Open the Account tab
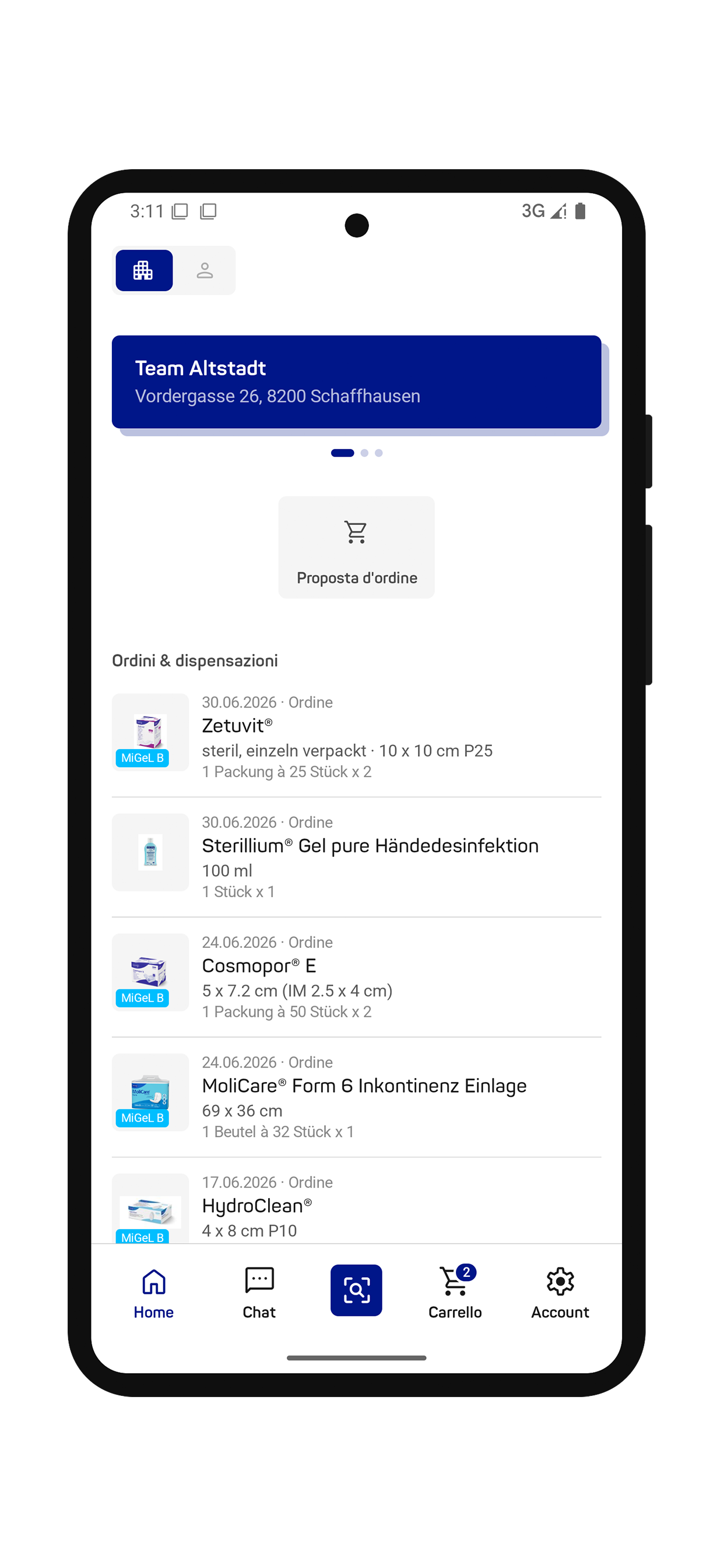The width and height of the screenshot is (724, 1568). click(x=560, y=1293)
